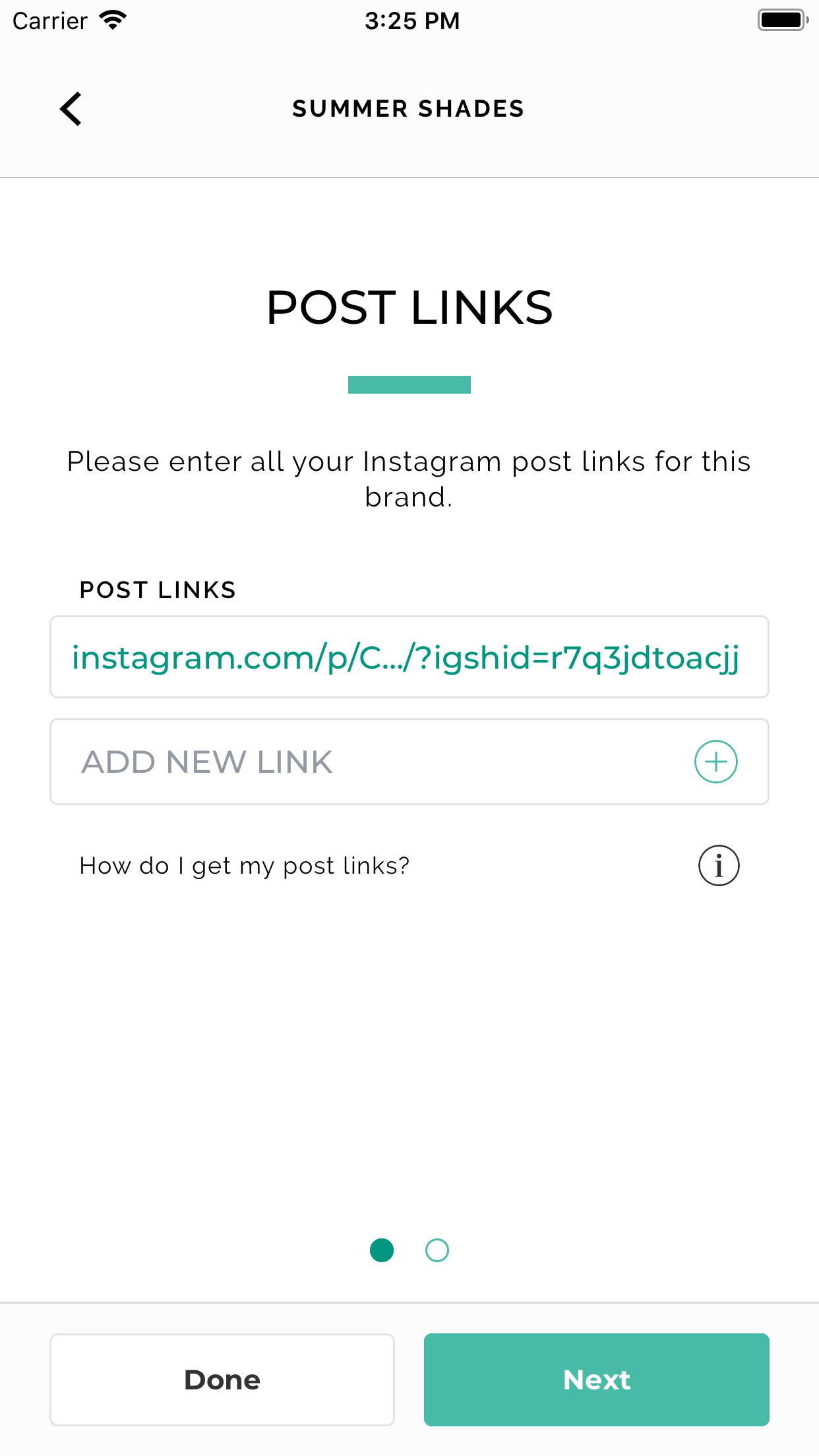This screenshot has height=1456, width=819.
Task: Click the teal divider bar under POST LINKS
Action: [x=409, y=383]
